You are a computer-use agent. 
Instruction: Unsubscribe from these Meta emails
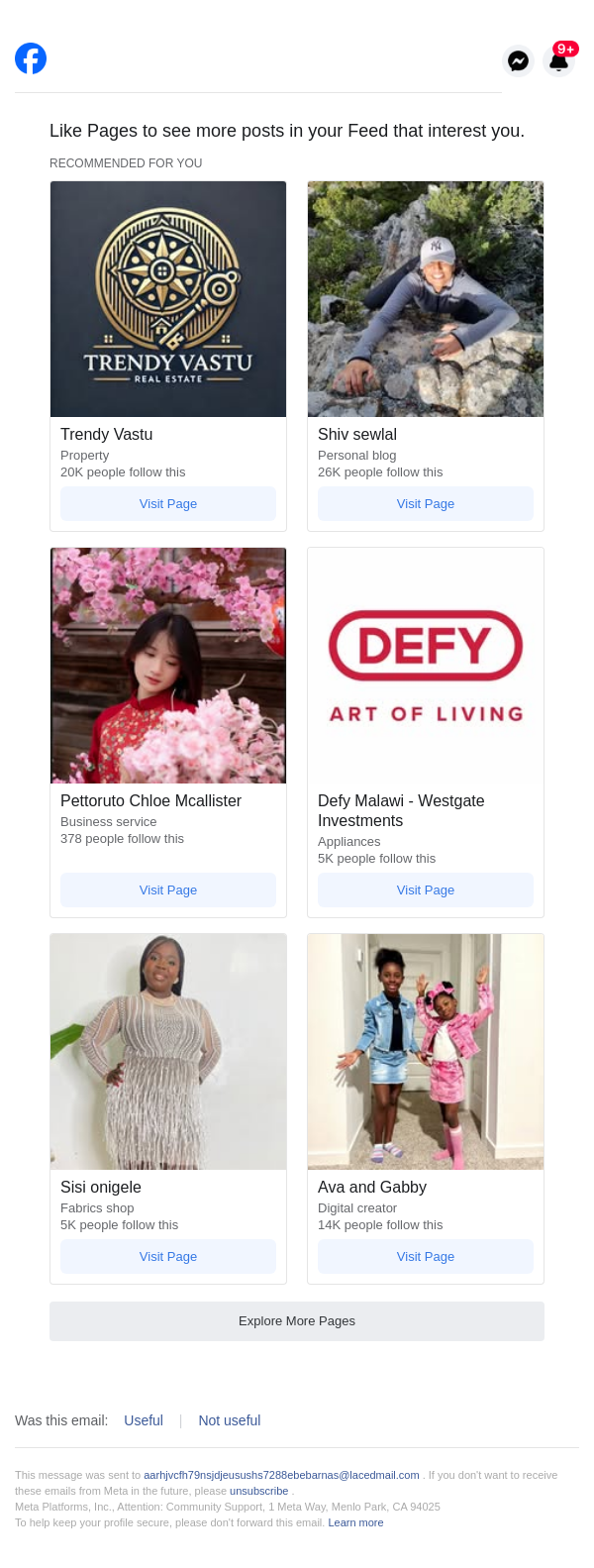click(259, 1491)
